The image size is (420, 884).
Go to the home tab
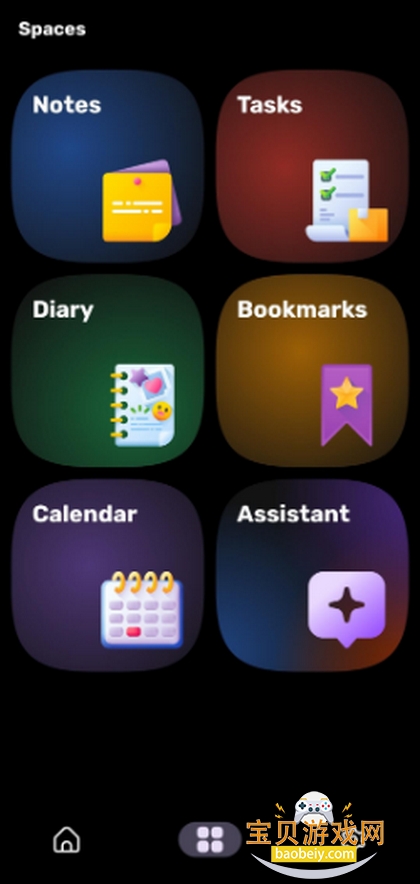tap(67, 839)
